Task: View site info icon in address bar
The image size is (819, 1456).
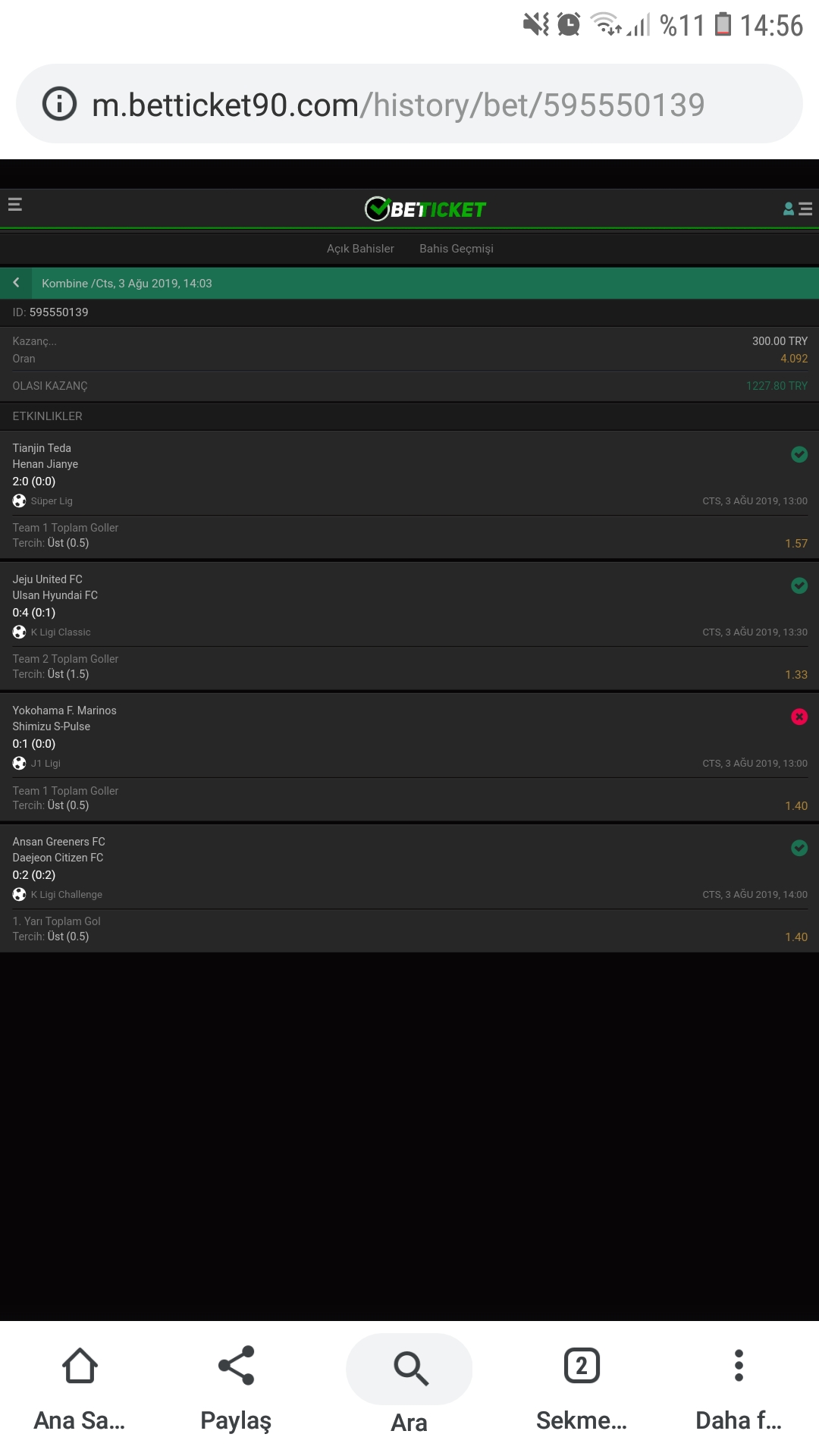Action: 59,104
